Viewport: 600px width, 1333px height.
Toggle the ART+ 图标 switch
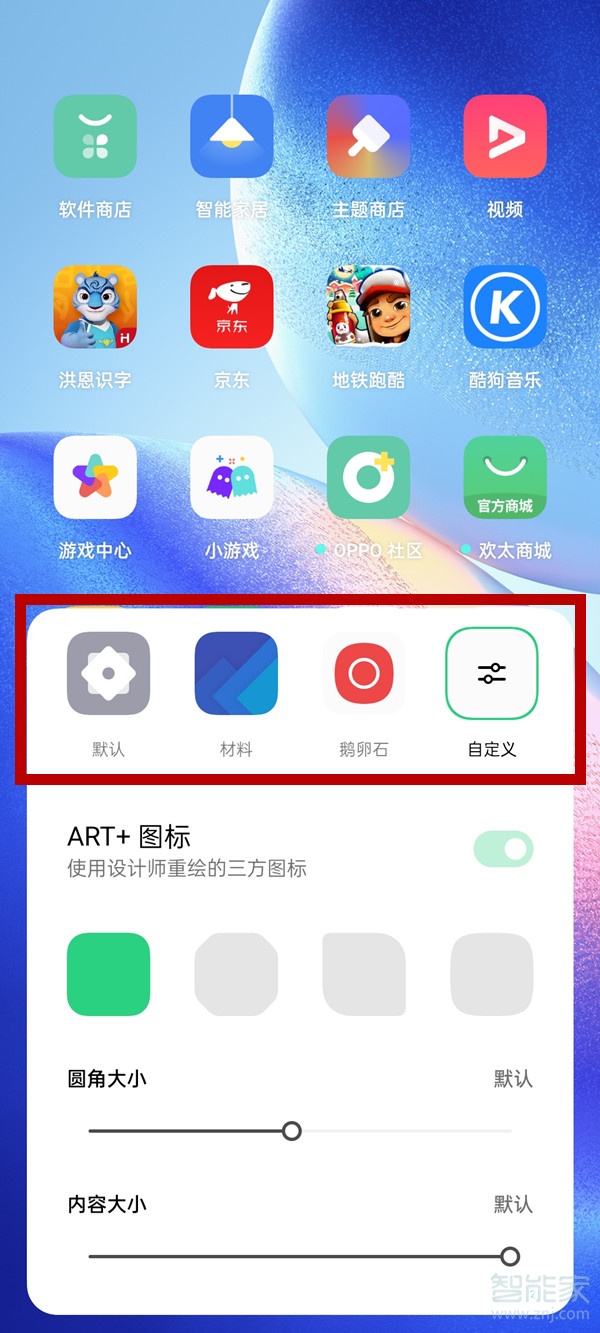[503, 850]
